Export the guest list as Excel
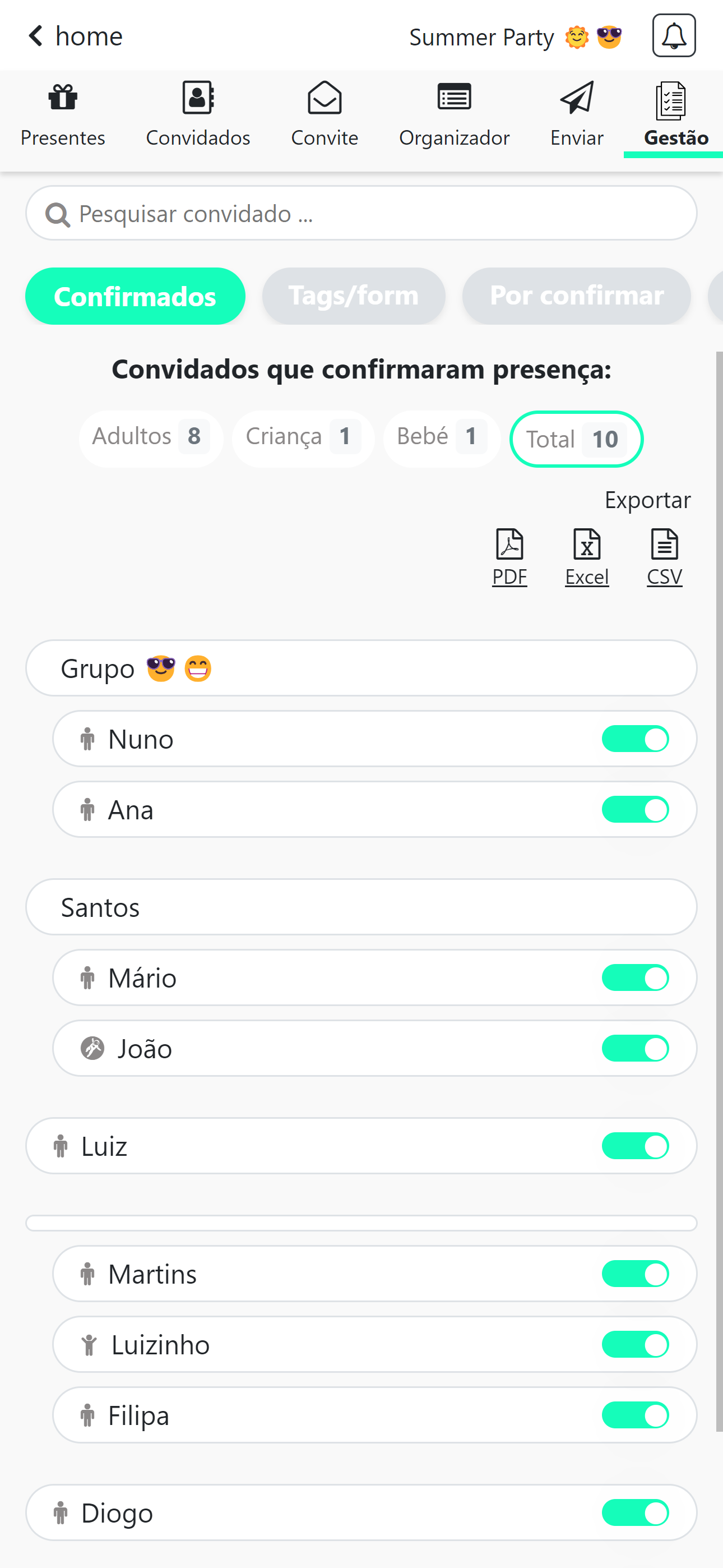 pos(587,557)
